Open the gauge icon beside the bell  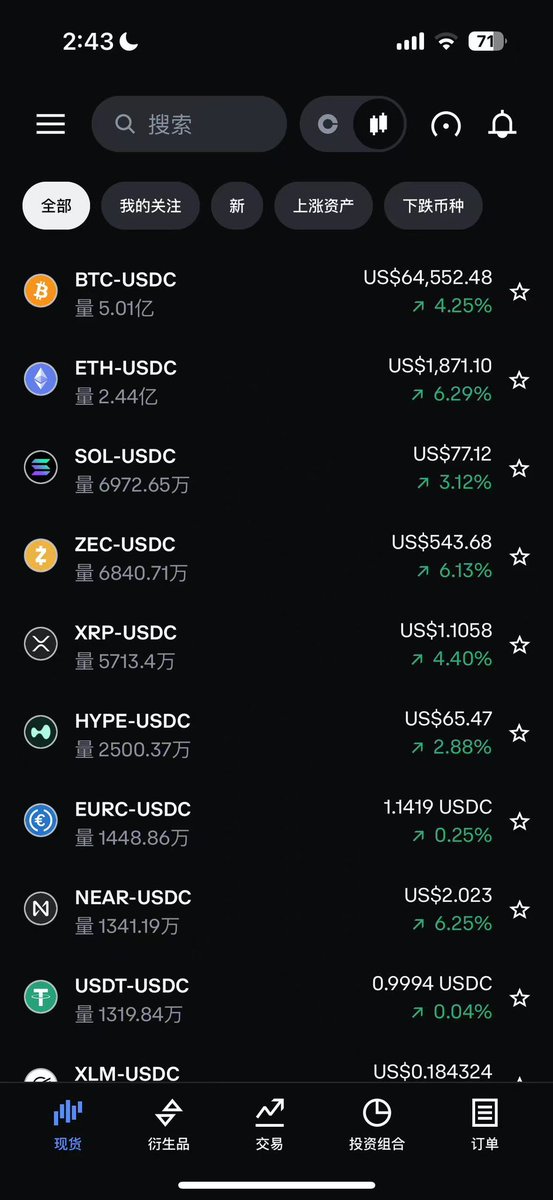point(446,124)
